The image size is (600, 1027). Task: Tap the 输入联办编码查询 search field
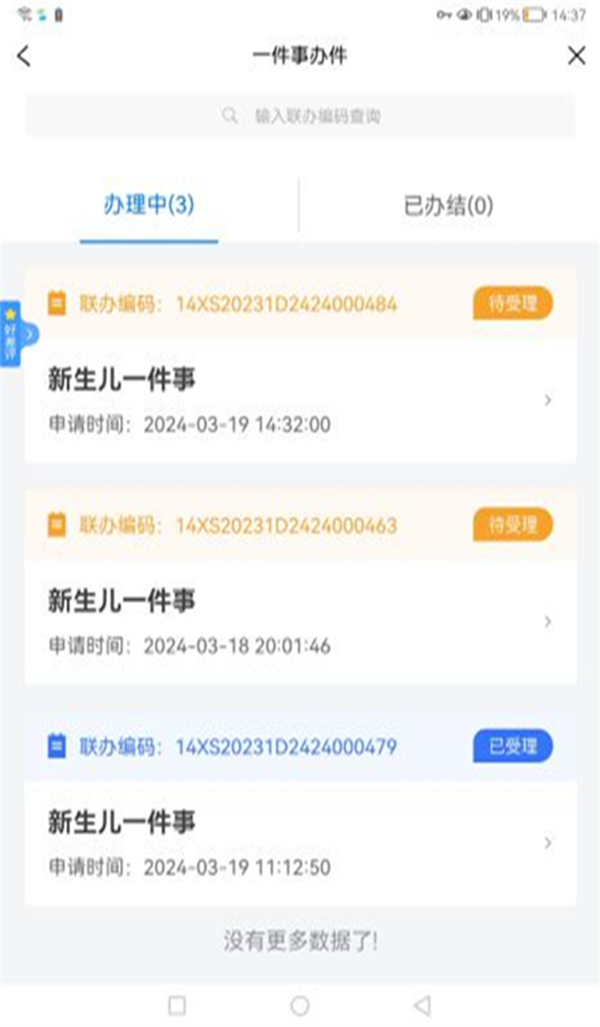click(300, 116)
